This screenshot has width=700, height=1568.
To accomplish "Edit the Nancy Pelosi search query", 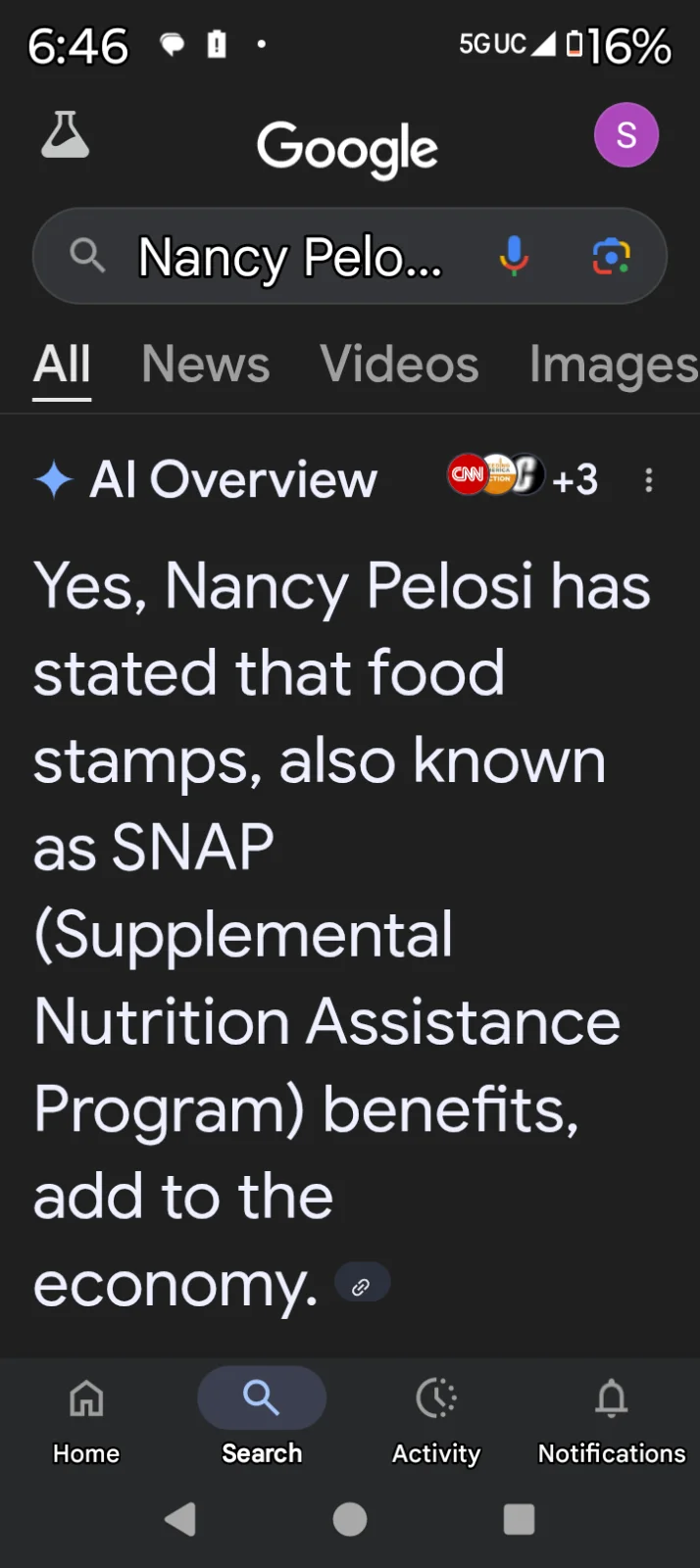I will (289, 258).
